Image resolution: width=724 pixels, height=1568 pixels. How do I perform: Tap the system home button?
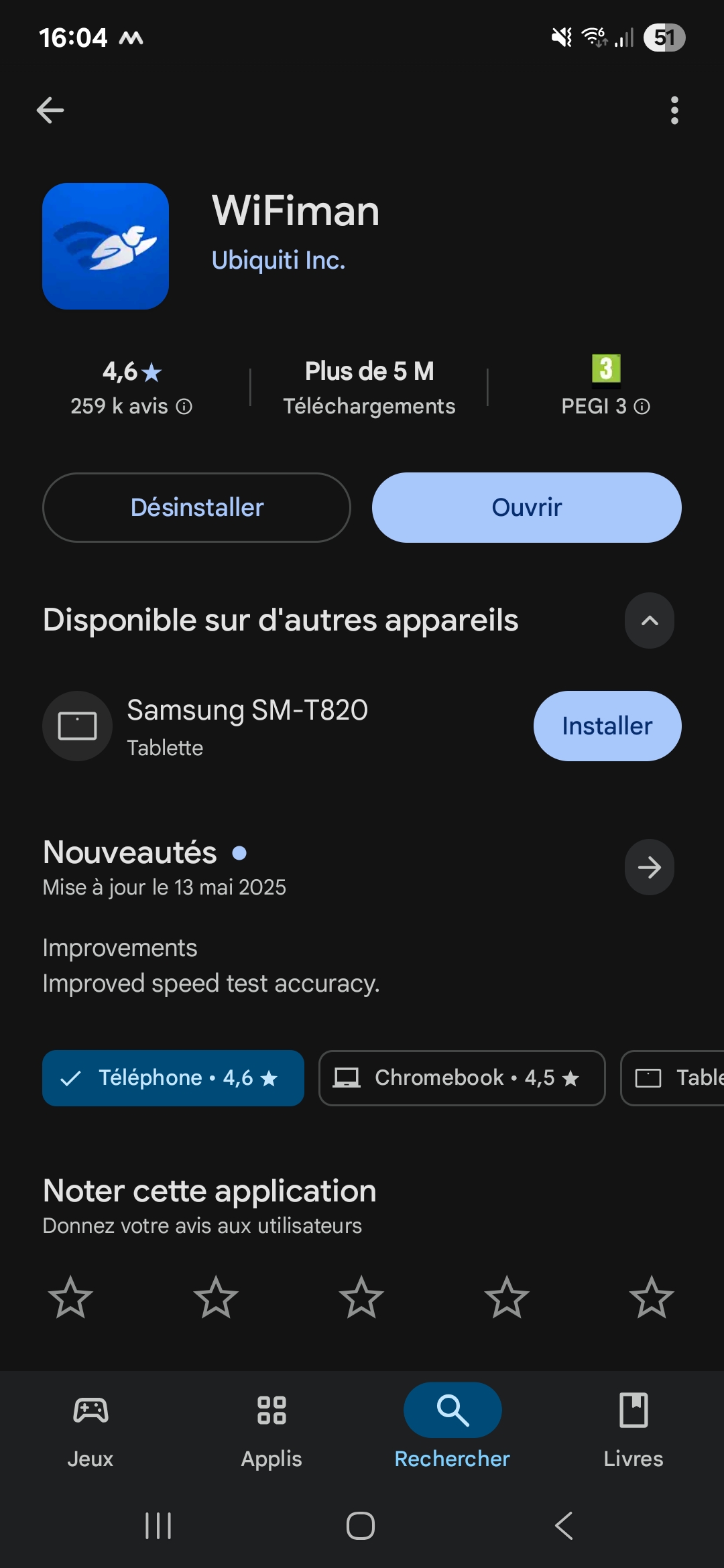coord(361,1526)
